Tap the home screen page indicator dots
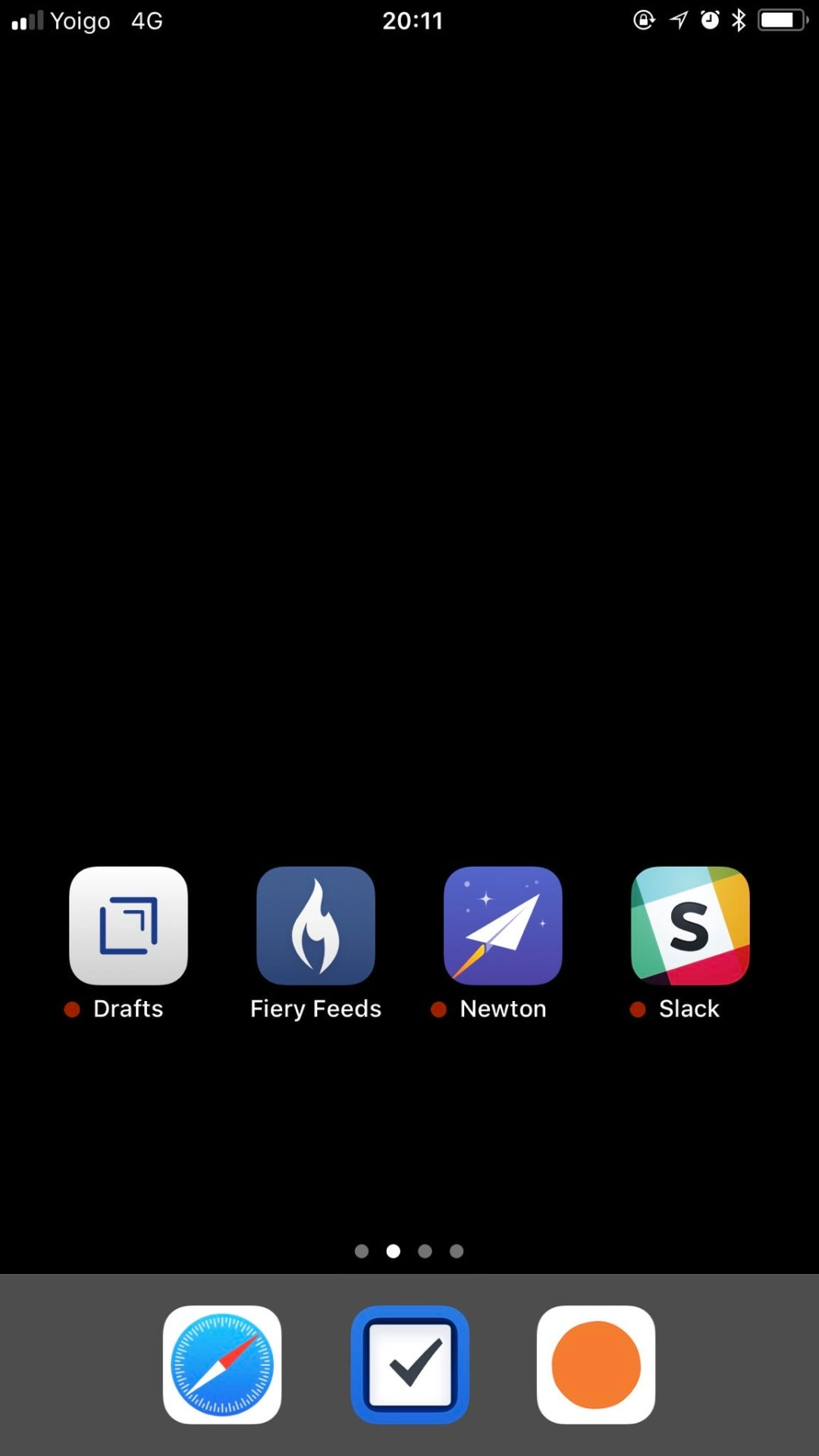 tap(409, 1251)
